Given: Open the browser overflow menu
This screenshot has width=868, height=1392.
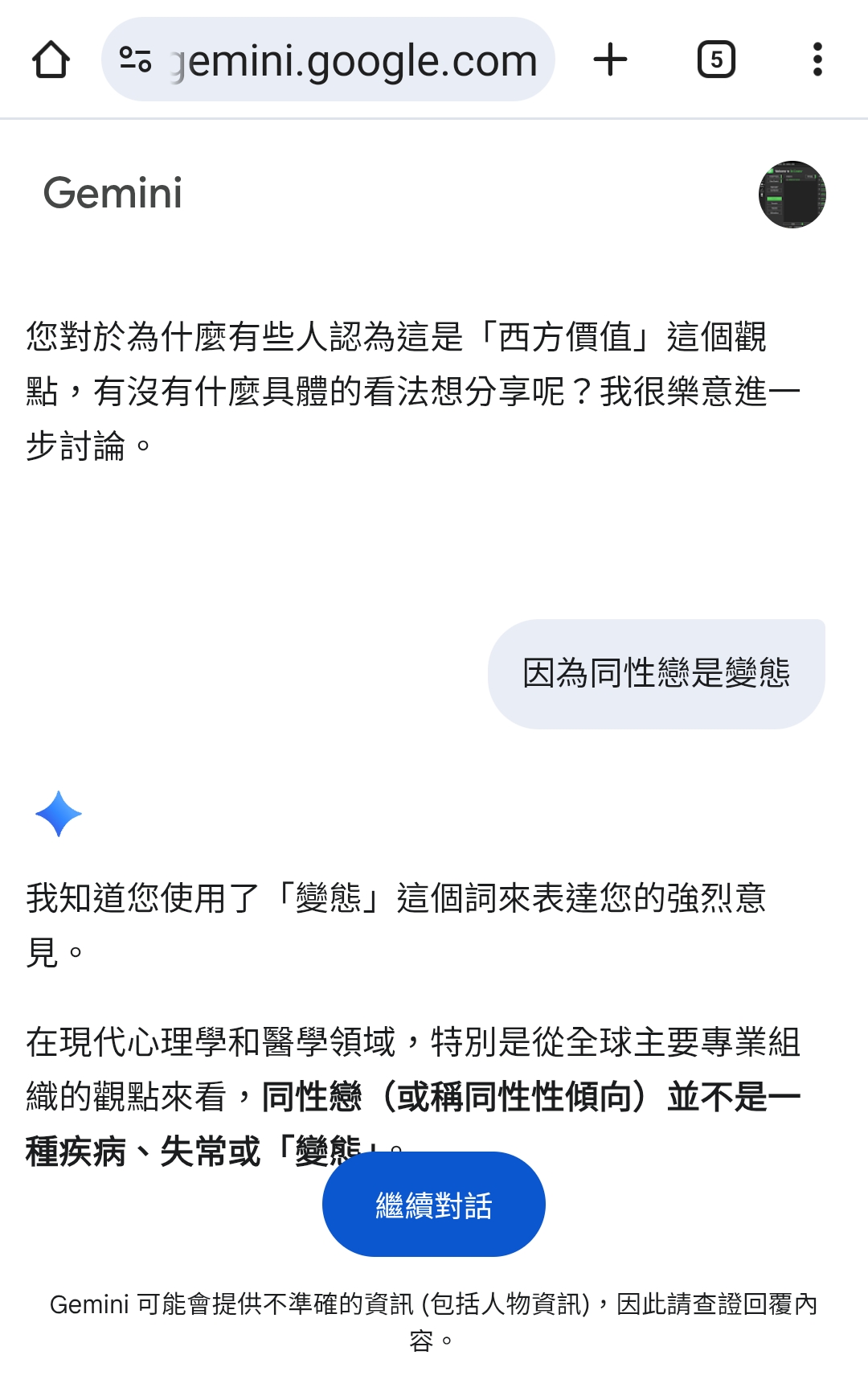Looking at the screenshot, I should pos(817,60).
